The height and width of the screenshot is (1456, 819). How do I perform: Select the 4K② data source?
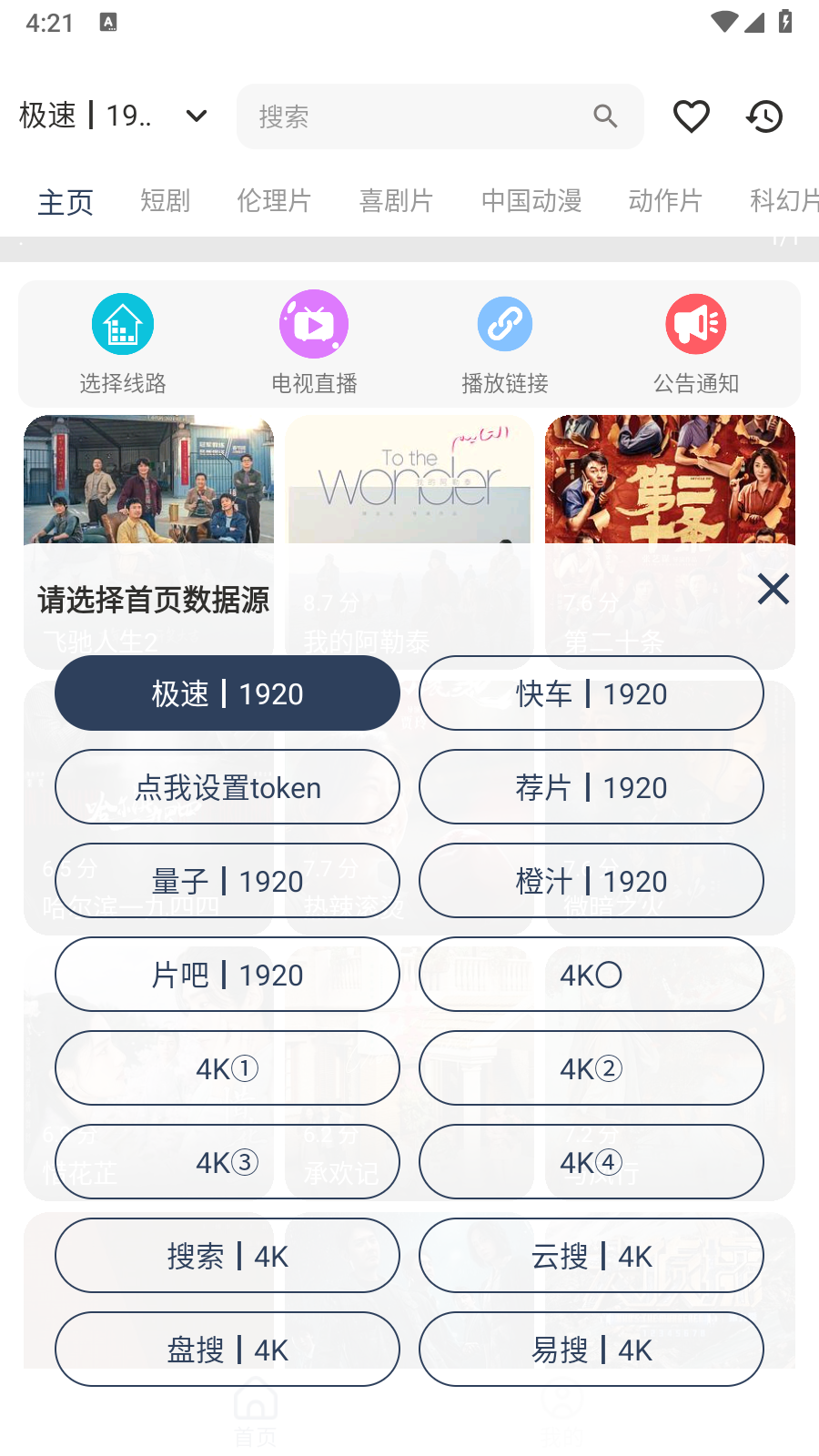click(x=591, y=1068)
